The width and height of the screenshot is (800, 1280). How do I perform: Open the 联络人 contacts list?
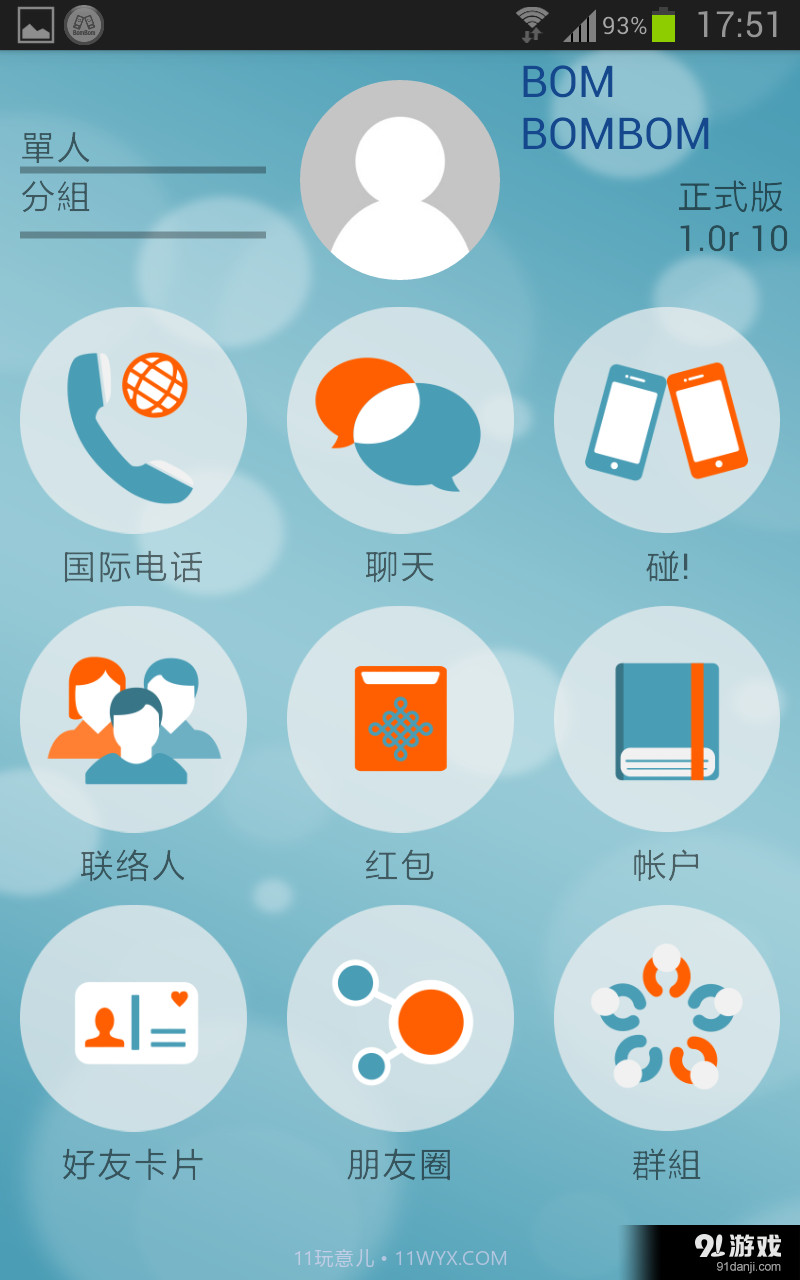133,718
